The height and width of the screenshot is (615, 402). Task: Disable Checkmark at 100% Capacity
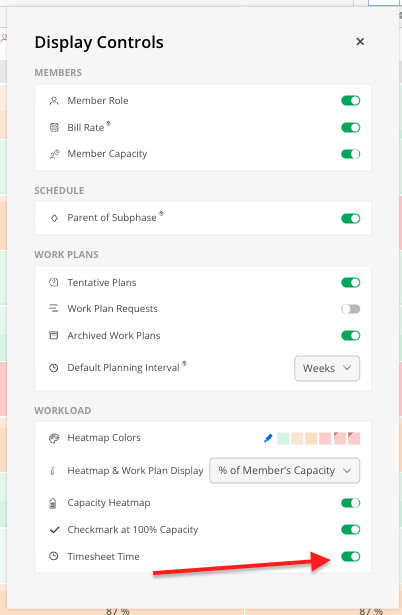pyautogui.click(x=351, y=530)
